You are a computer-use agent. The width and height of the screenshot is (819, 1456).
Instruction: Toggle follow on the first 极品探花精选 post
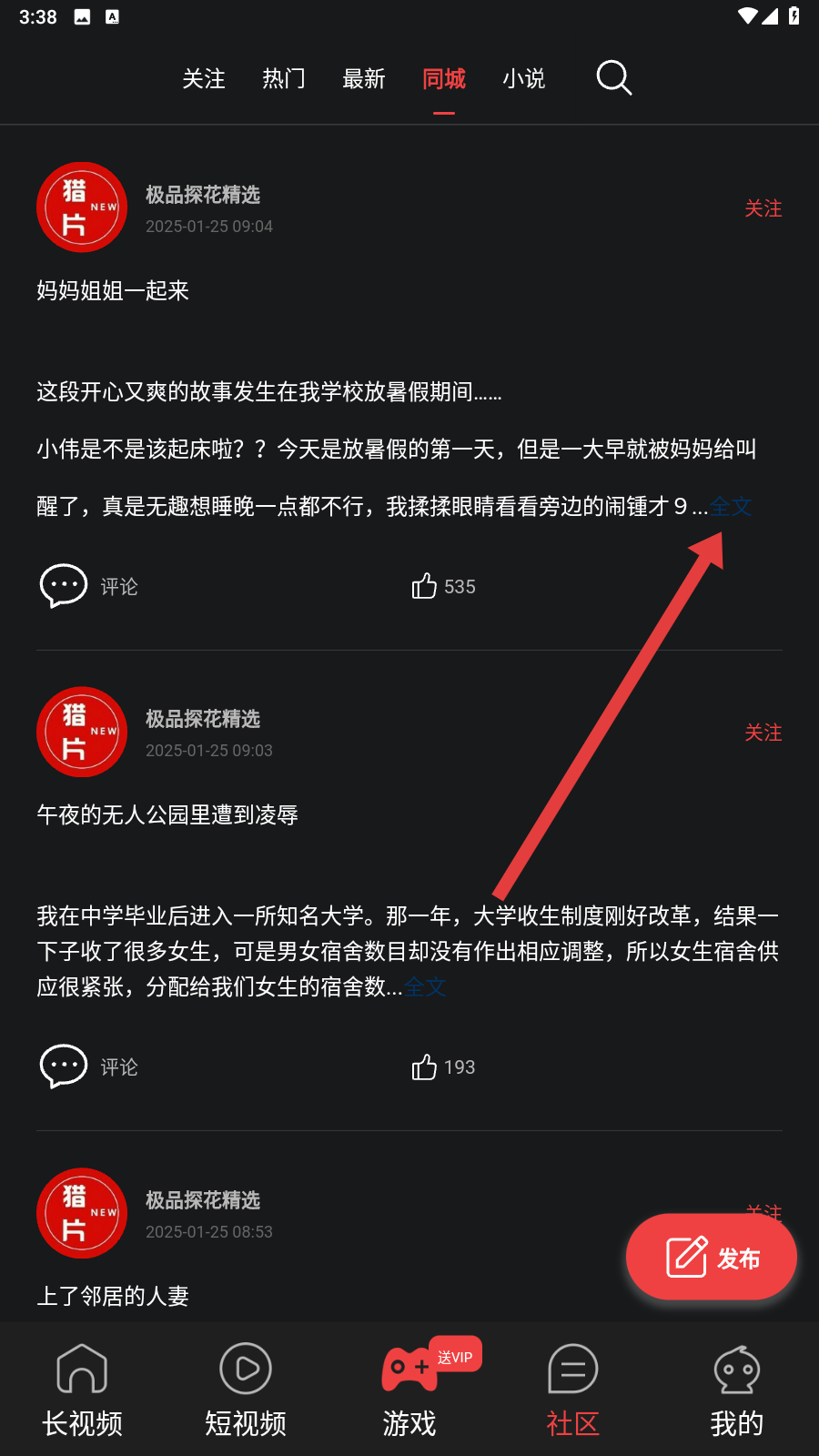pyautogui.click(x=763, y=208)
